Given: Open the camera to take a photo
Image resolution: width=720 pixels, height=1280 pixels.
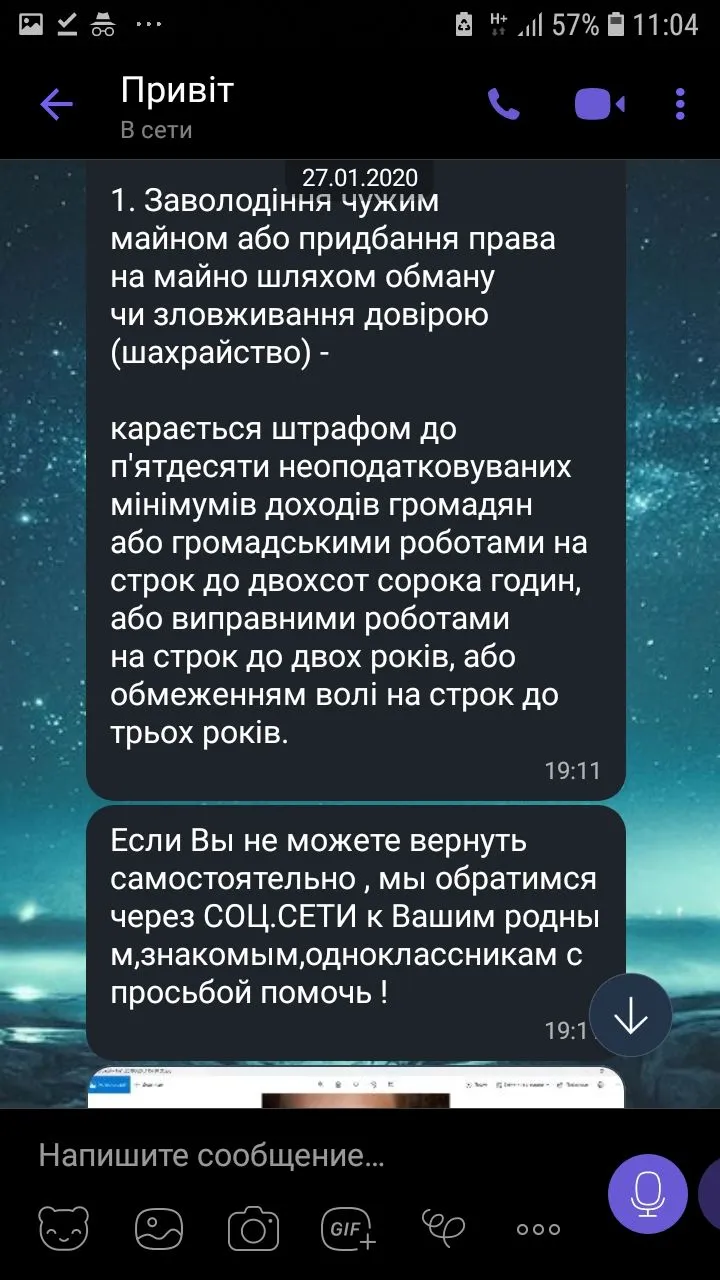Looking at the screenshot, I should pos(253,1229).
